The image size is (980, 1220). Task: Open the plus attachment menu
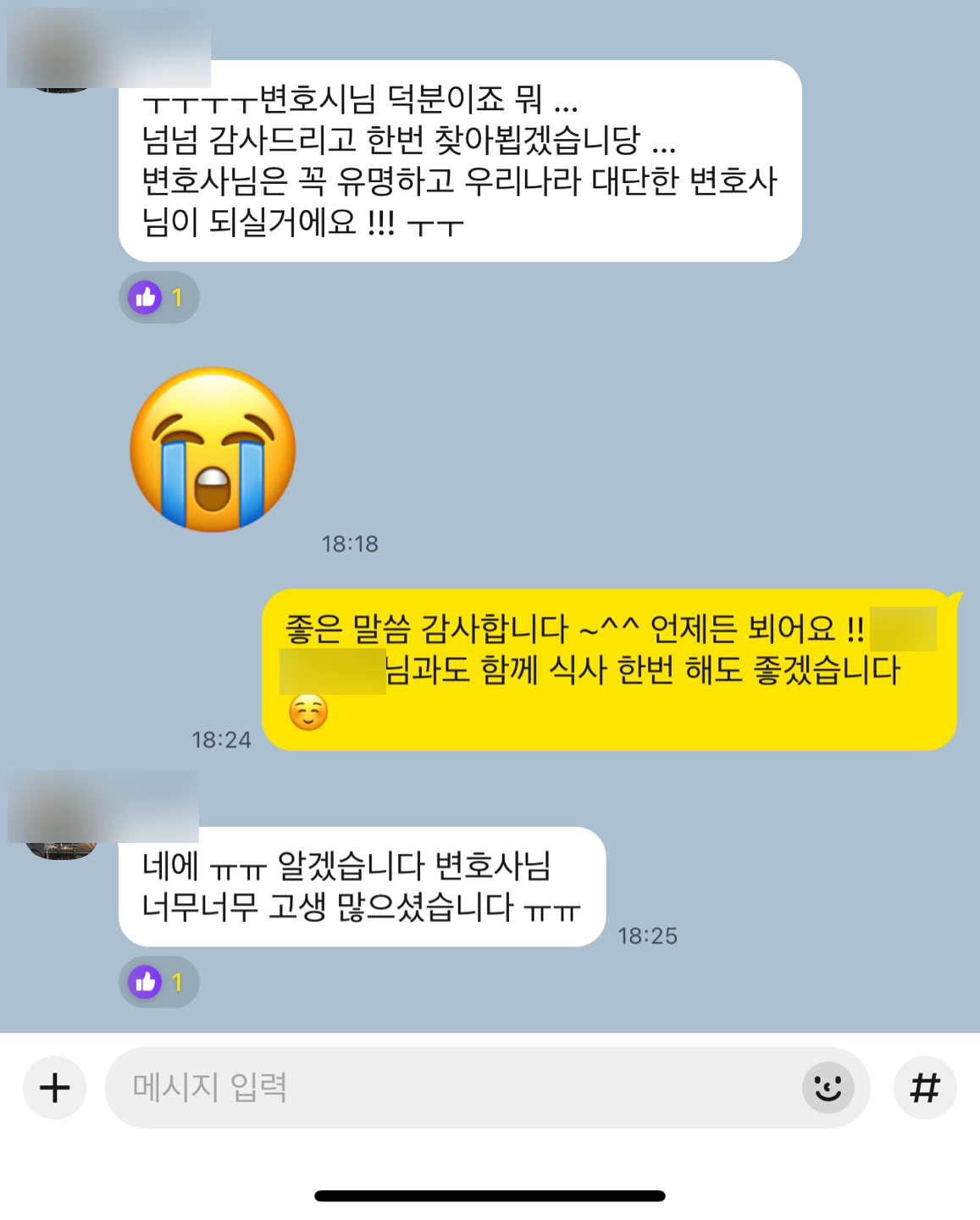pos(55,1088)
